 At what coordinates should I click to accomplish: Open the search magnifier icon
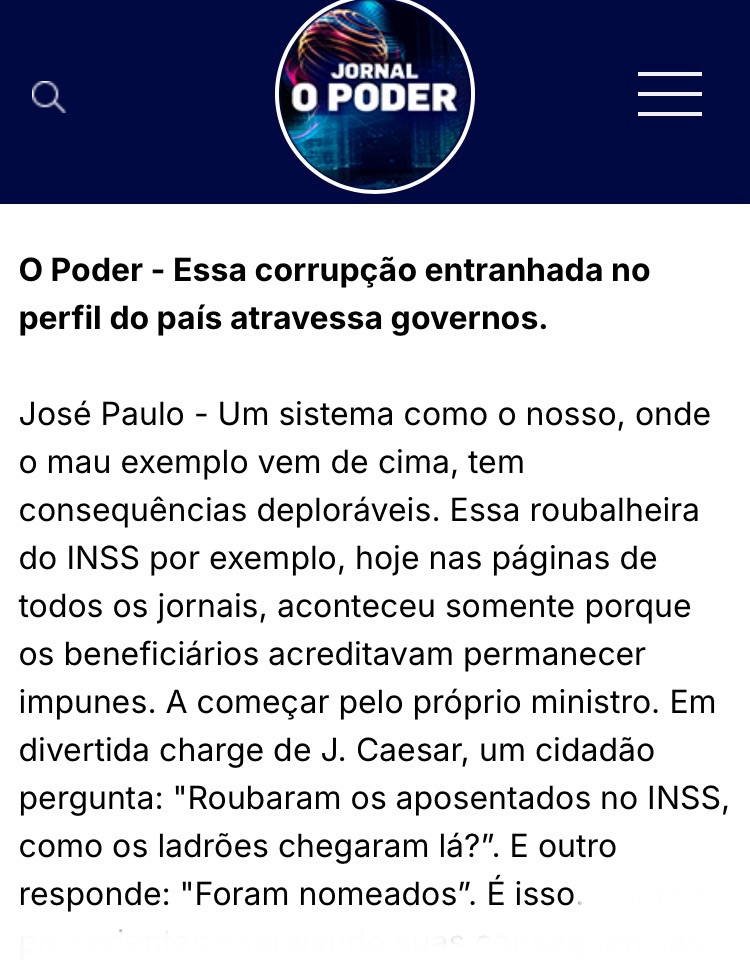tap(48, 97)
